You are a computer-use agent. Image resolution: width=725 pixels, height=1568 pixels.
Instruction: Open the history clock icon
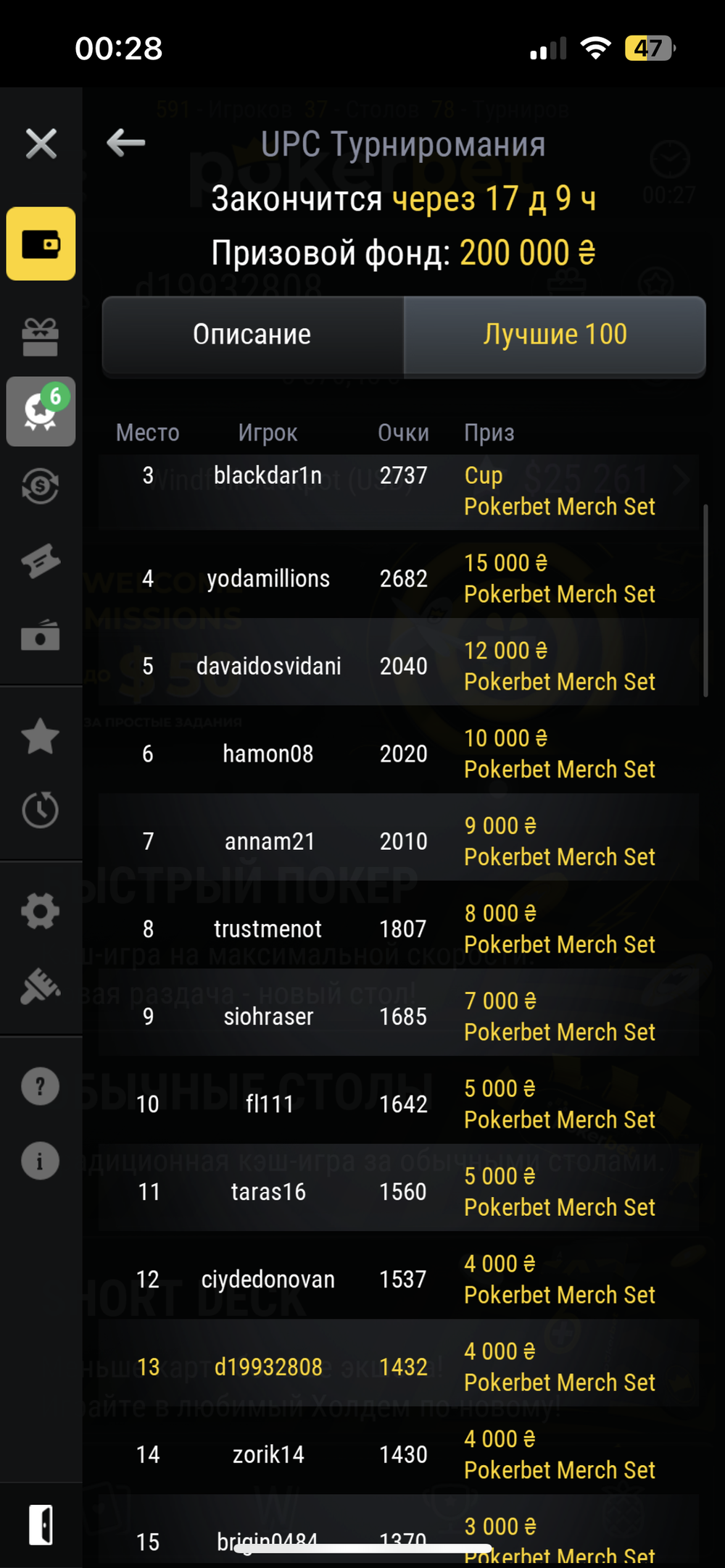point(41,810)
